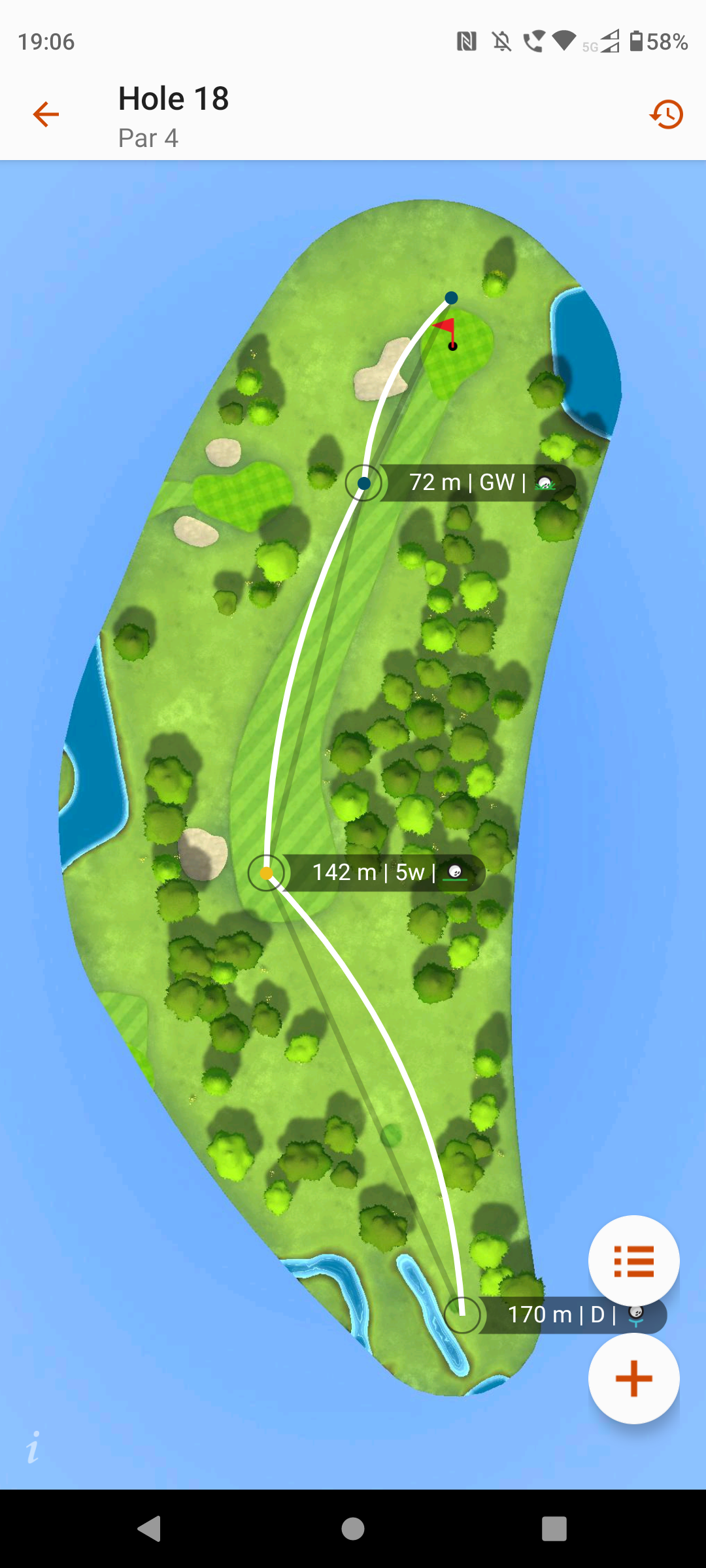The width and height of the screenshot is (706, 1568).
Task: Open the shot history icon
Action: tap(666, 114)
